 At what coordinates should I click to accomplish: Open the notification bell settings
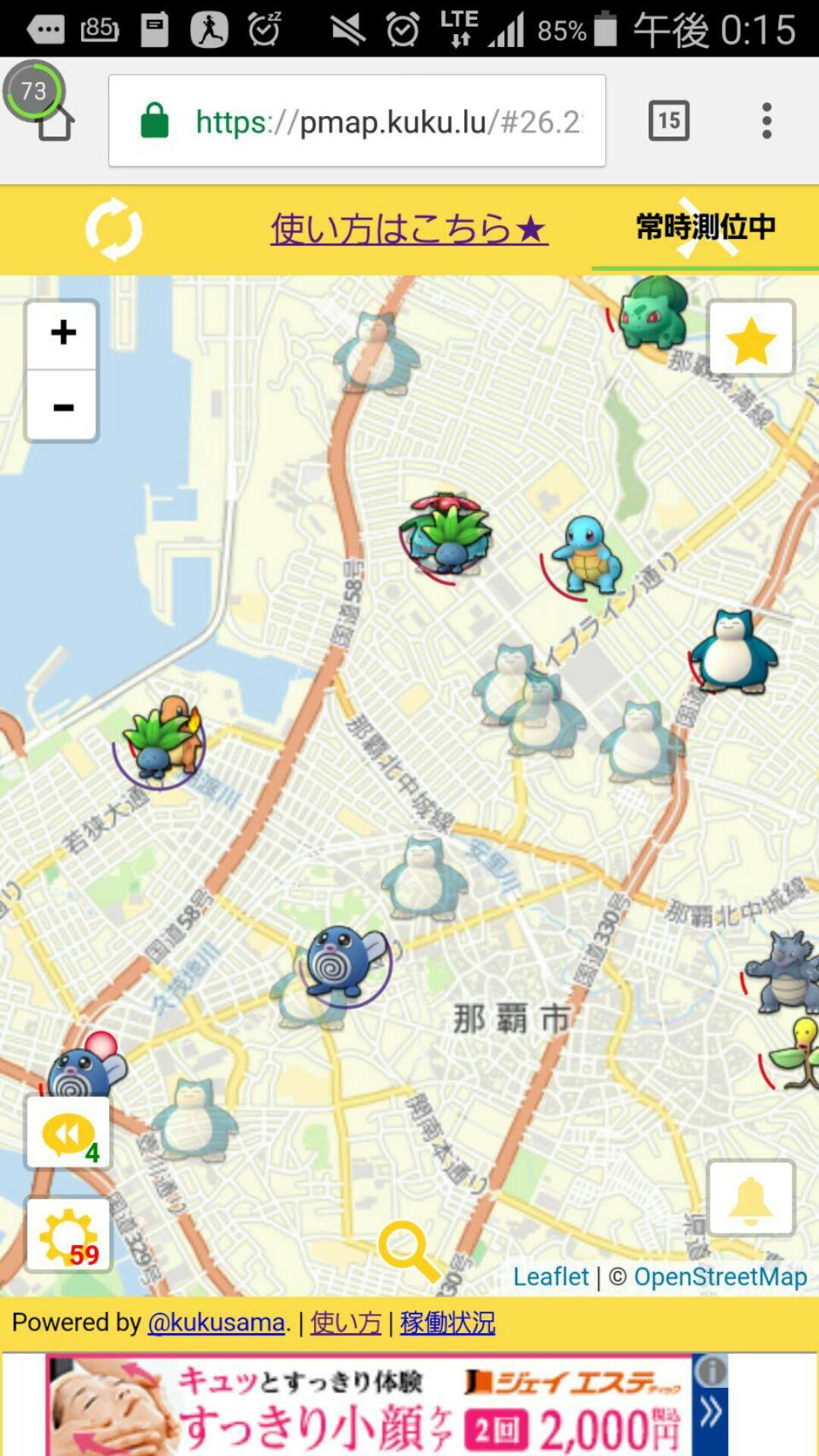pos(751,1199)
